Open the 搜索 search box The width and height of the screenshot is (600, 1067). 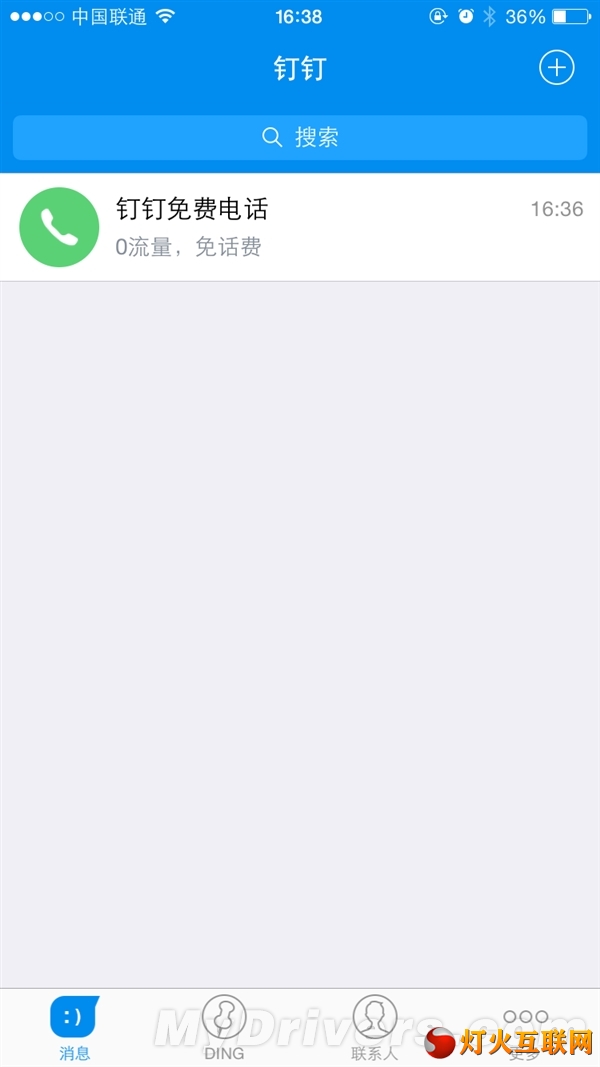point(300,137)
